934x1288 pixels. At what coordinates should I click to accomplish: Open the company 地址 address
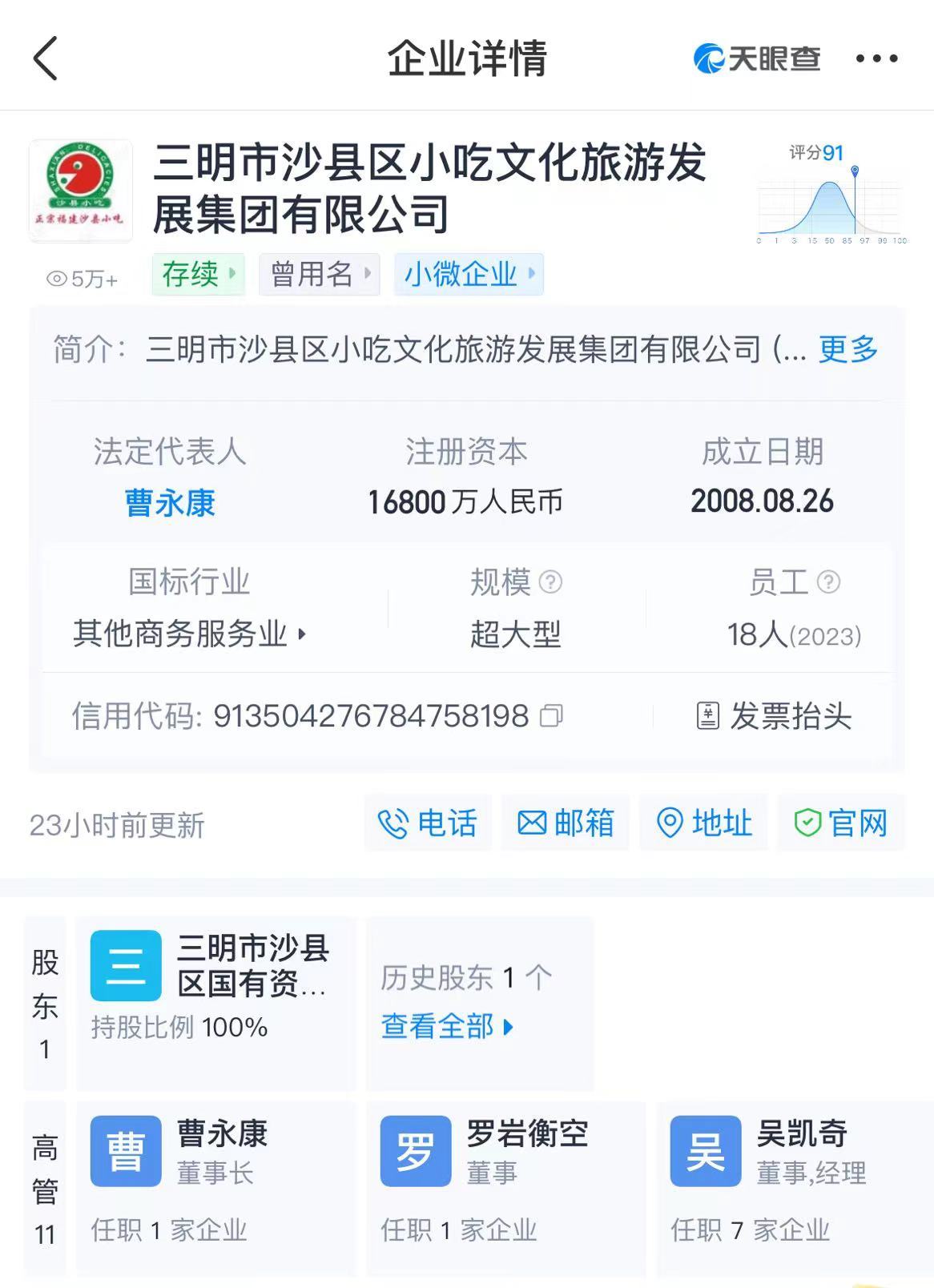tap(703, 823)
